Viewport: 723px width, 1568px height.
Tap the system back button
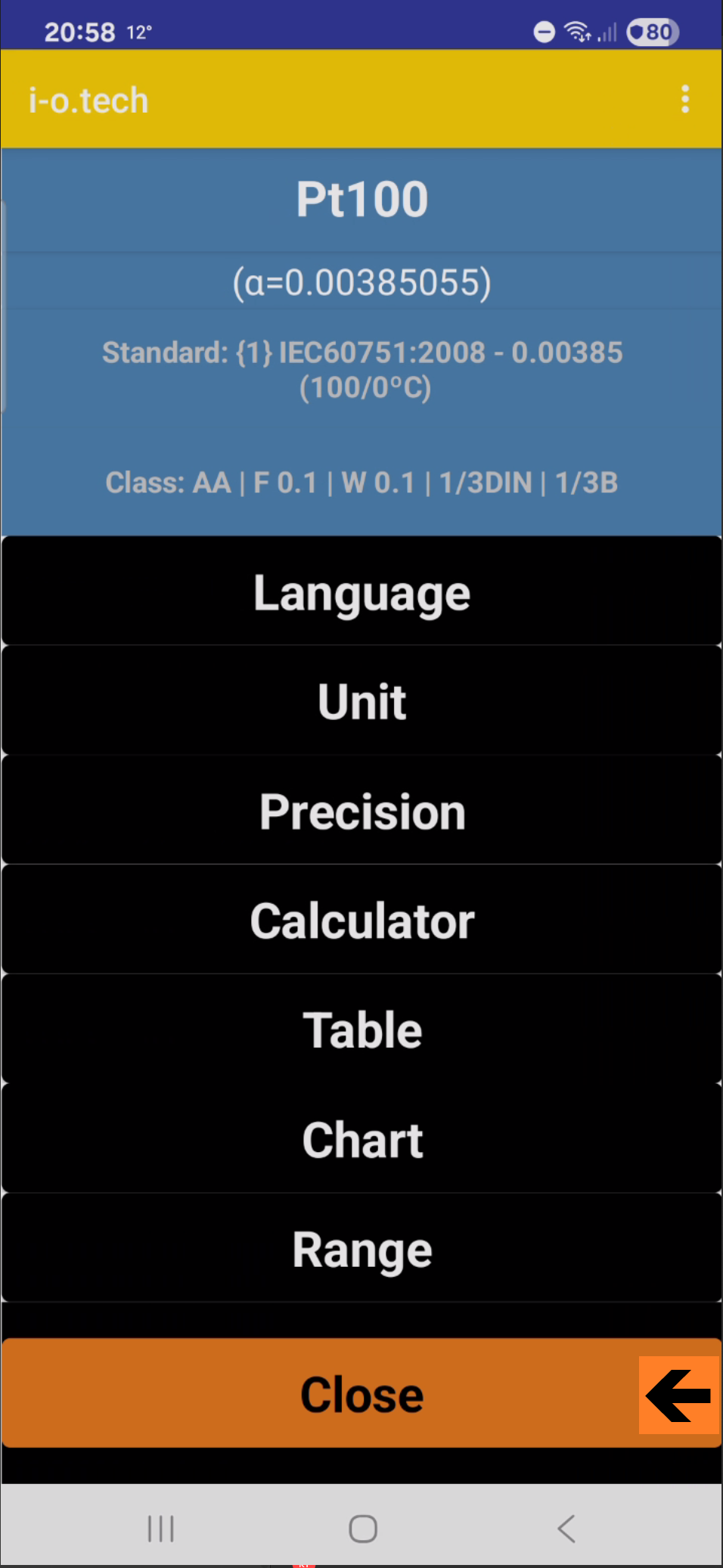point(566,1528)
